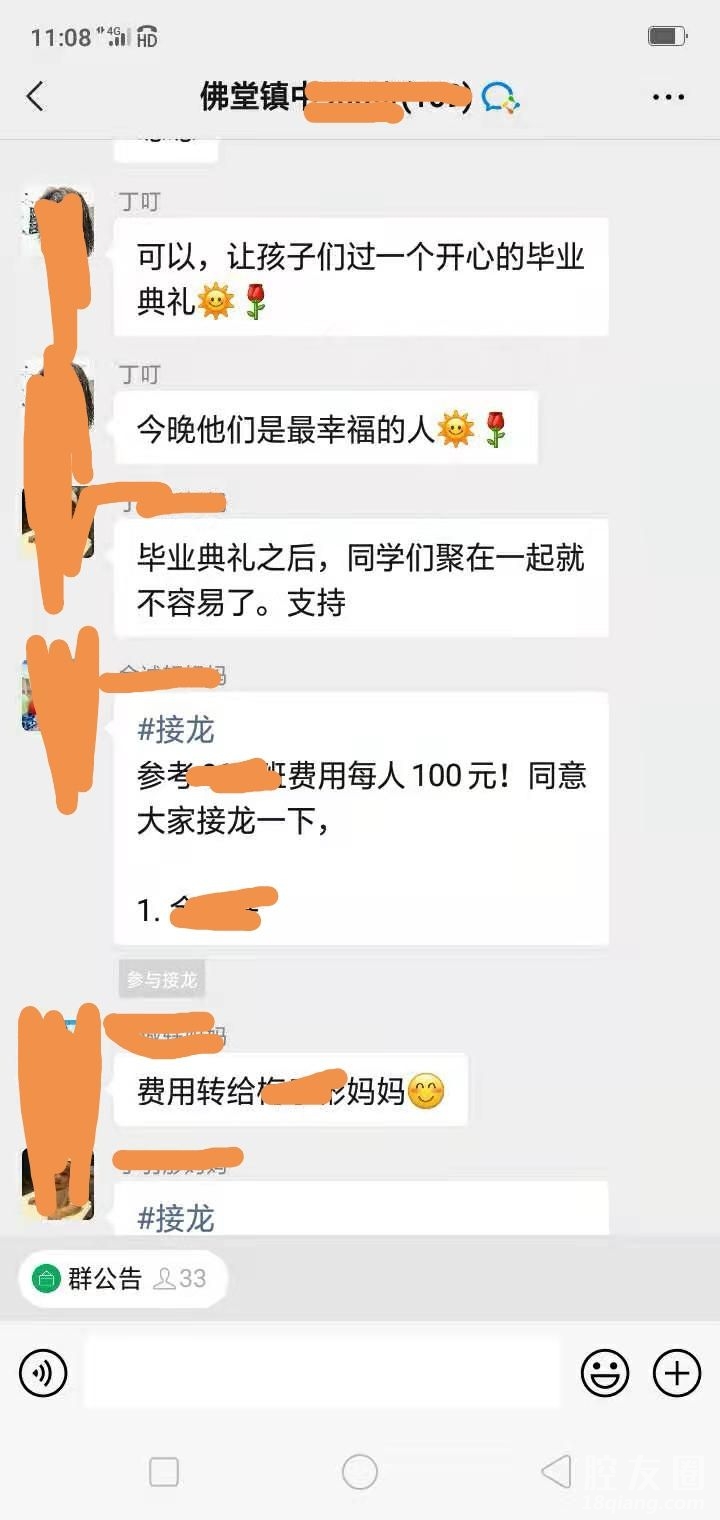Open the emoji sticker panel

tap(605, 1373)
